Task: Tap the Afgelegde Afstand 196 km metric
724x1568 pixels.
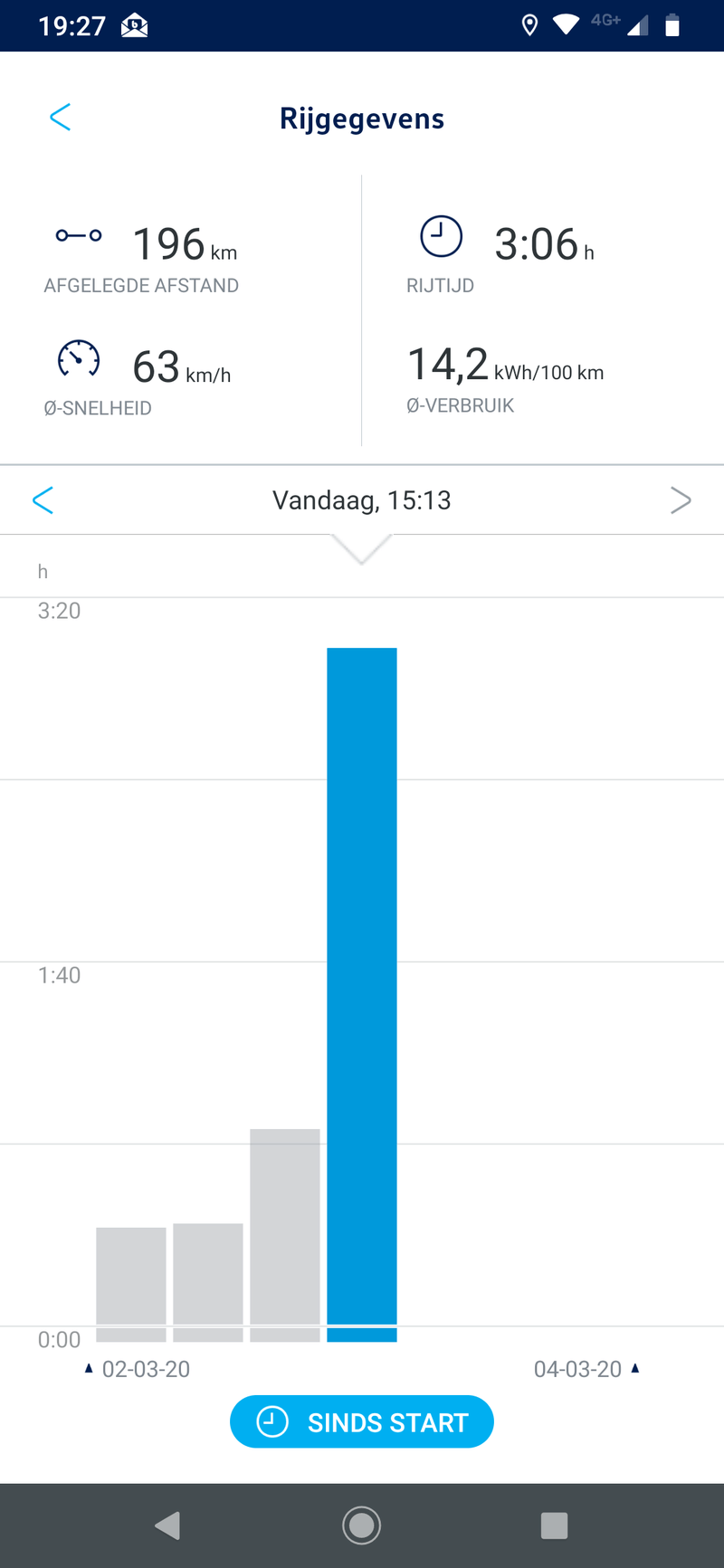Action: pyautogui.click(x=141, y=258)
